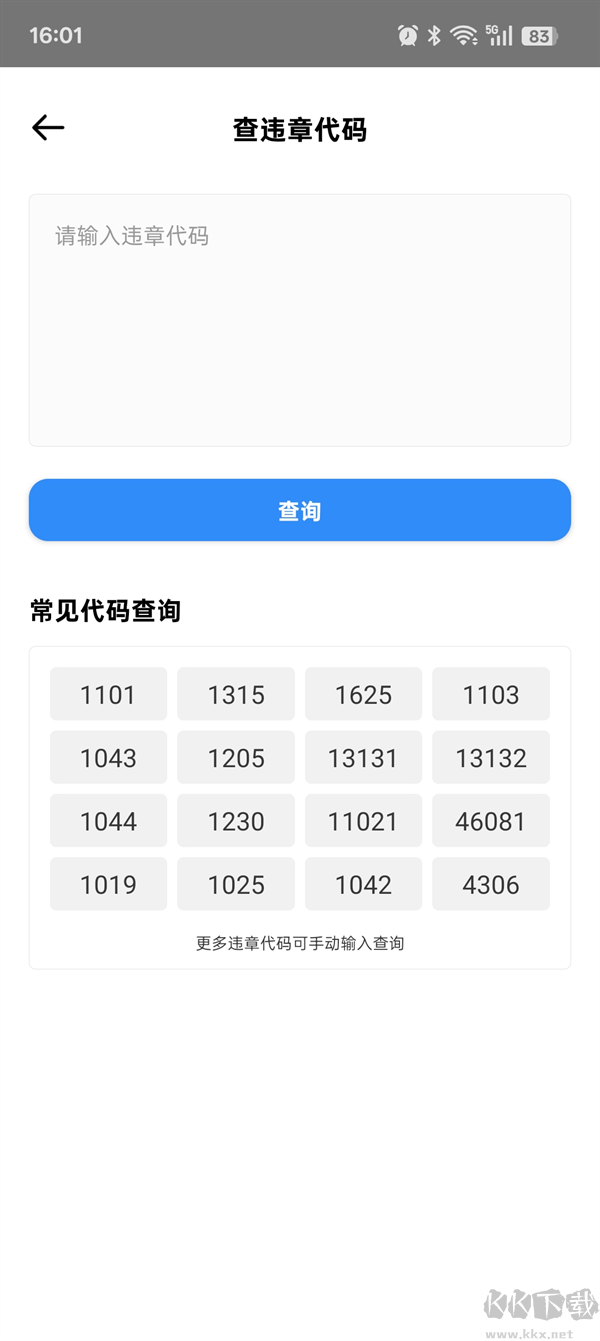This screenshot has height=1341, width=600.
Task: Choose code 46081
Action: (x=491, y=821)
